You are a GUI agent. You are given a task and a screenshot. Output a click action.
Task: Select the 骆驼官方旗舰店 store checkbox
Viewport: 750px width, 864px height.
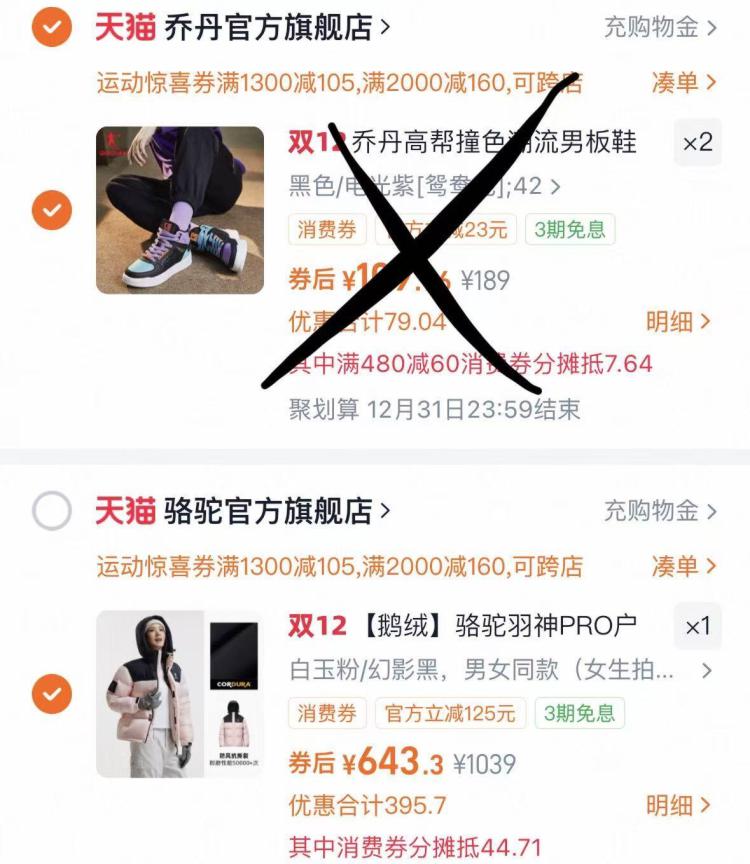51,511
